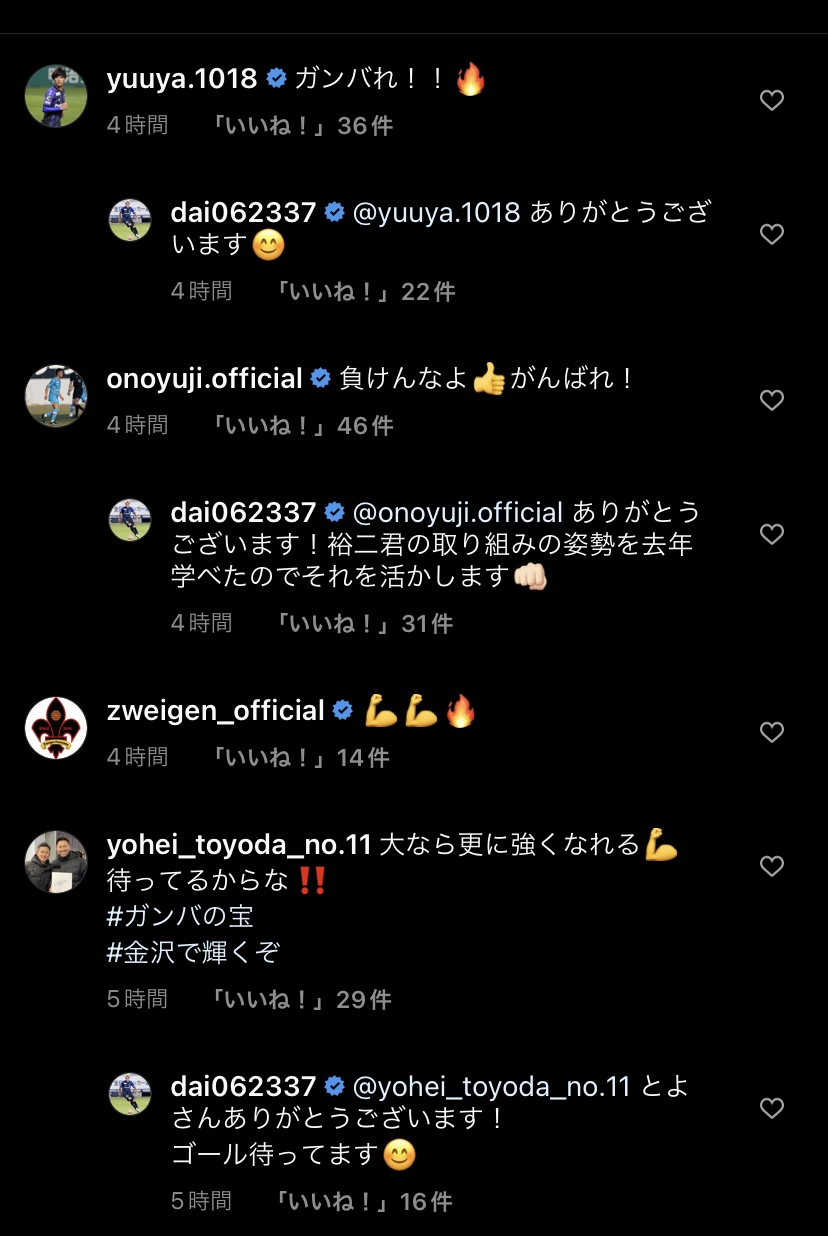Open yohei_toyoda_no.11's profile picture
Screen dimensions: 828x1236
[56, 862]
